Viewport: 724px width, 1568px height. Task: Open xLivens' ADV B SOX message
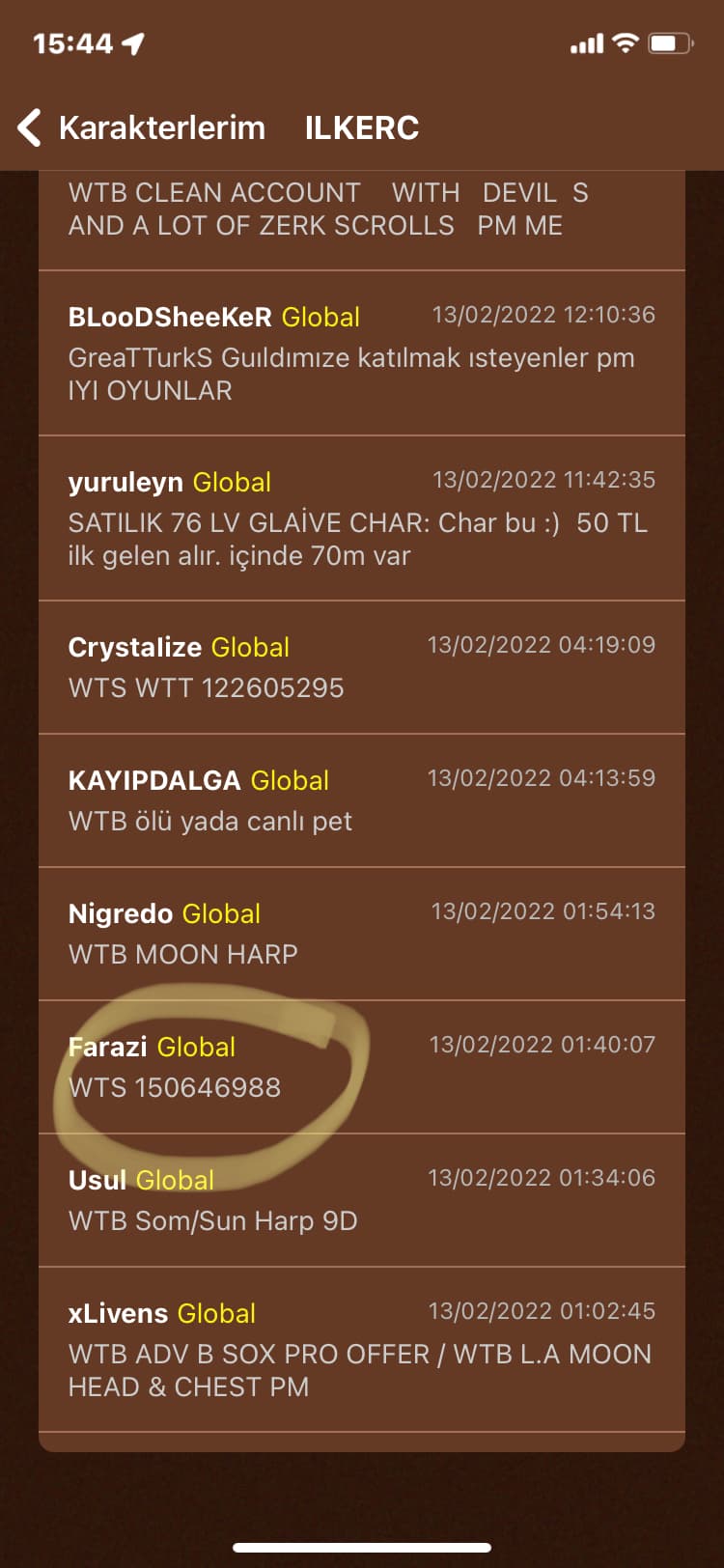(362, 1350)
